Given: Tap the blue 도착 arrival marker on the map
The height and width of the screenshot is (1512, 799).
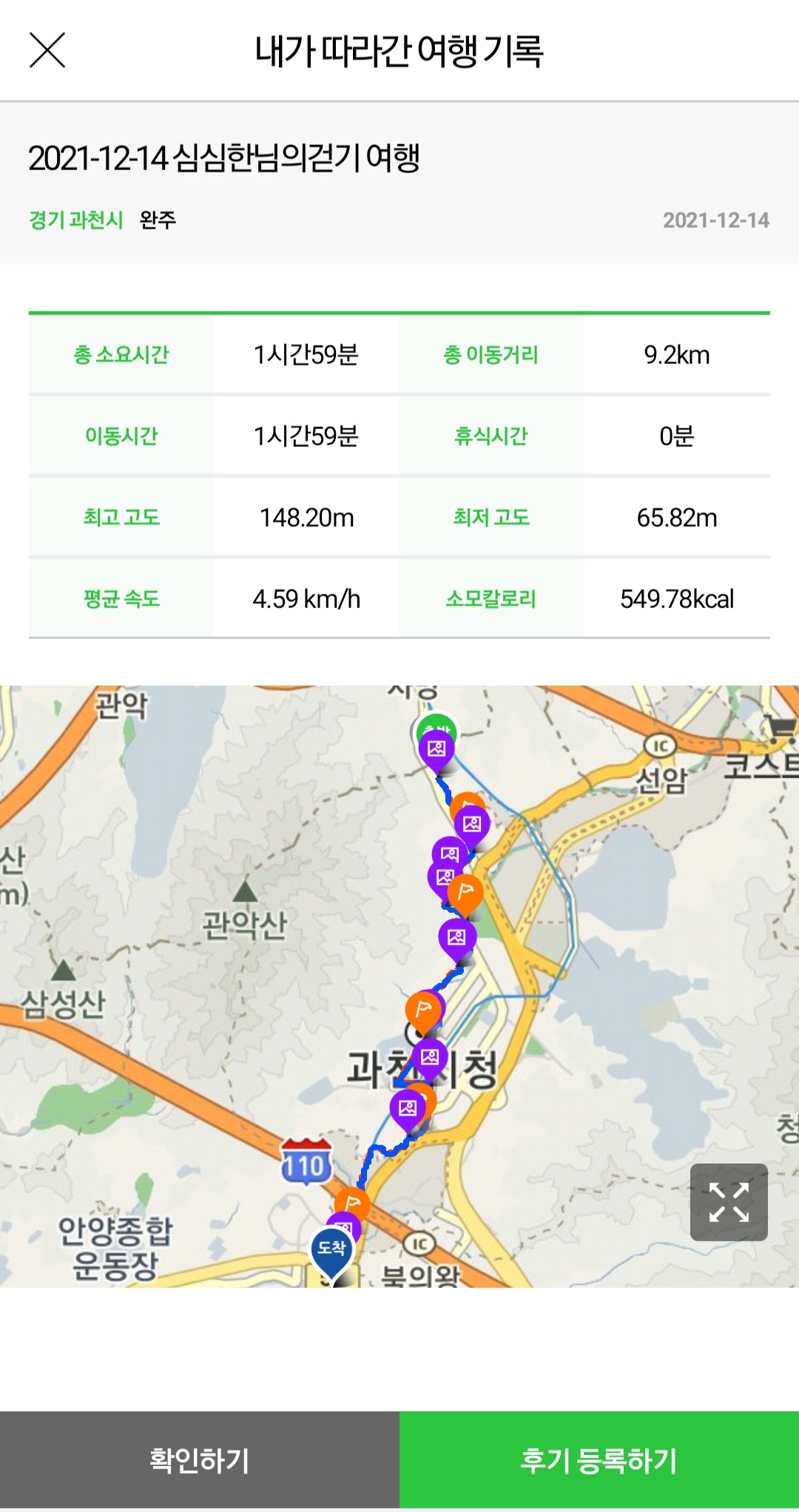Looking at the screenshot, I should point(332,1252).
